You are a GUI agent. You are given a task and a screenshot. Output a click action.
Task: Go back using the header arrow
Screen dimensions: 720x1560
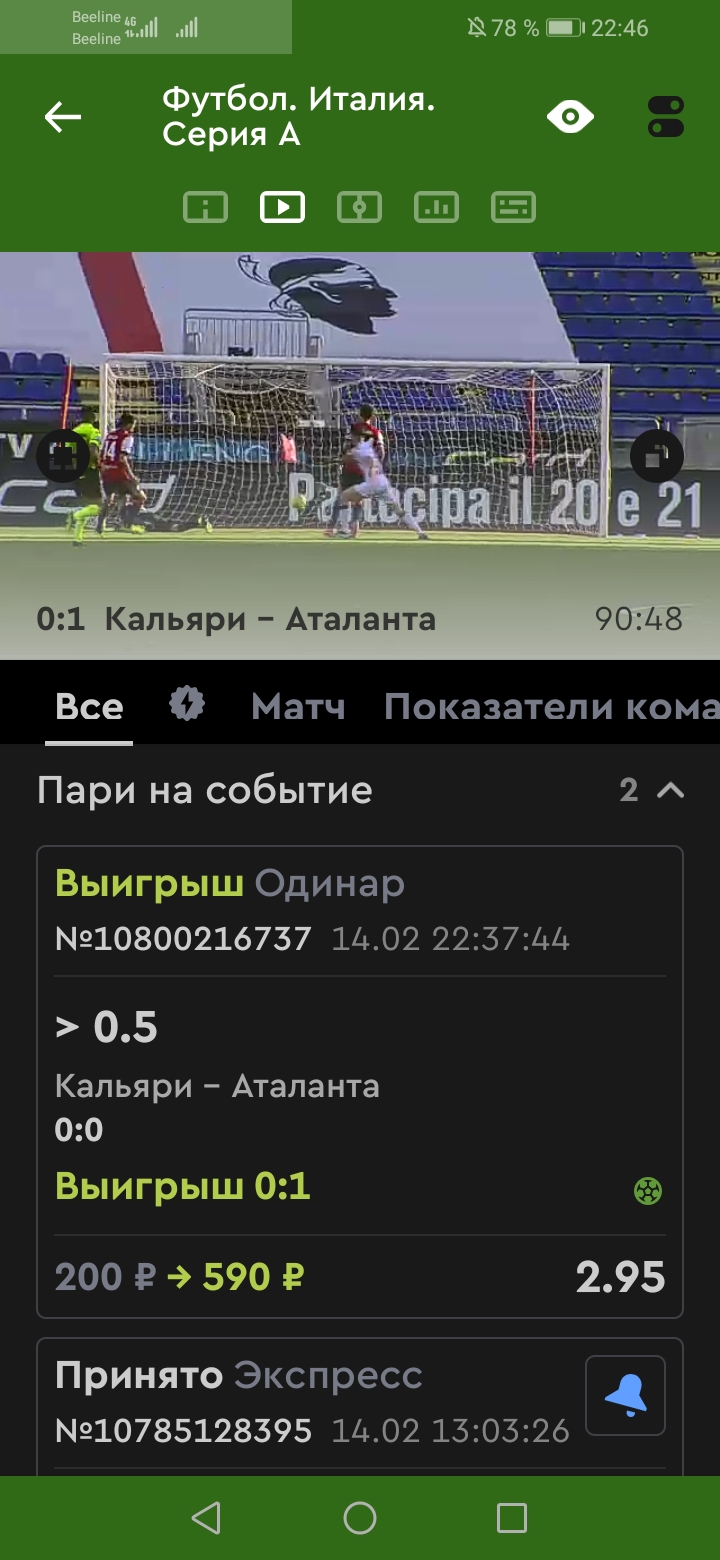coord(63,117)
